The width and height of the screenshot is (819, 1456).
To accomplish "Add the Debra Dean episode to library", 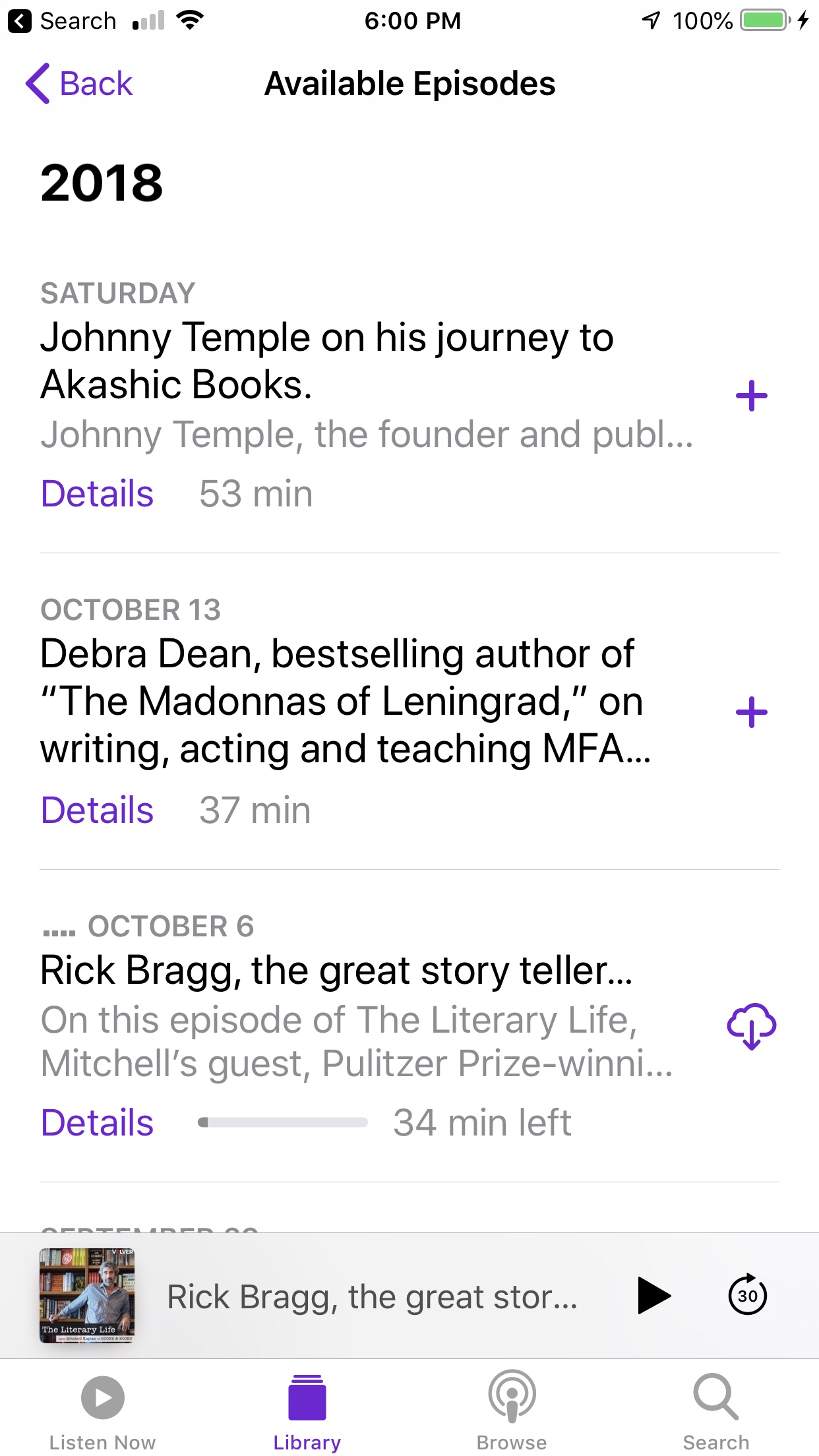I will pyautogui.click(x=751, y=713).
